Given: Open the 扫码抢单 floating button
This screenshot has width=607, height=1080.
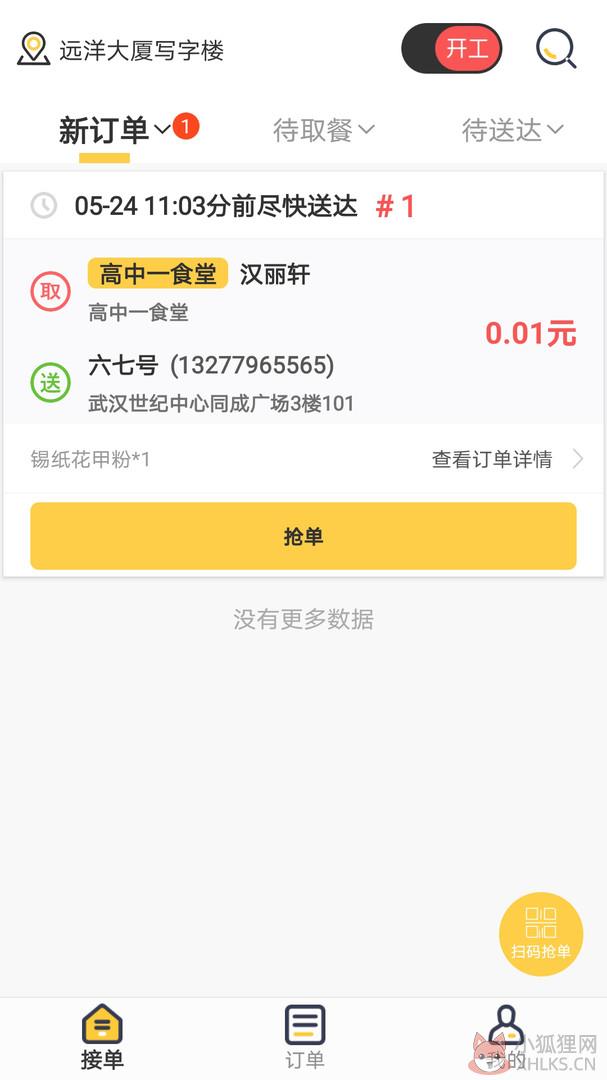Looking at the screenshot, I should pos(541,934).
